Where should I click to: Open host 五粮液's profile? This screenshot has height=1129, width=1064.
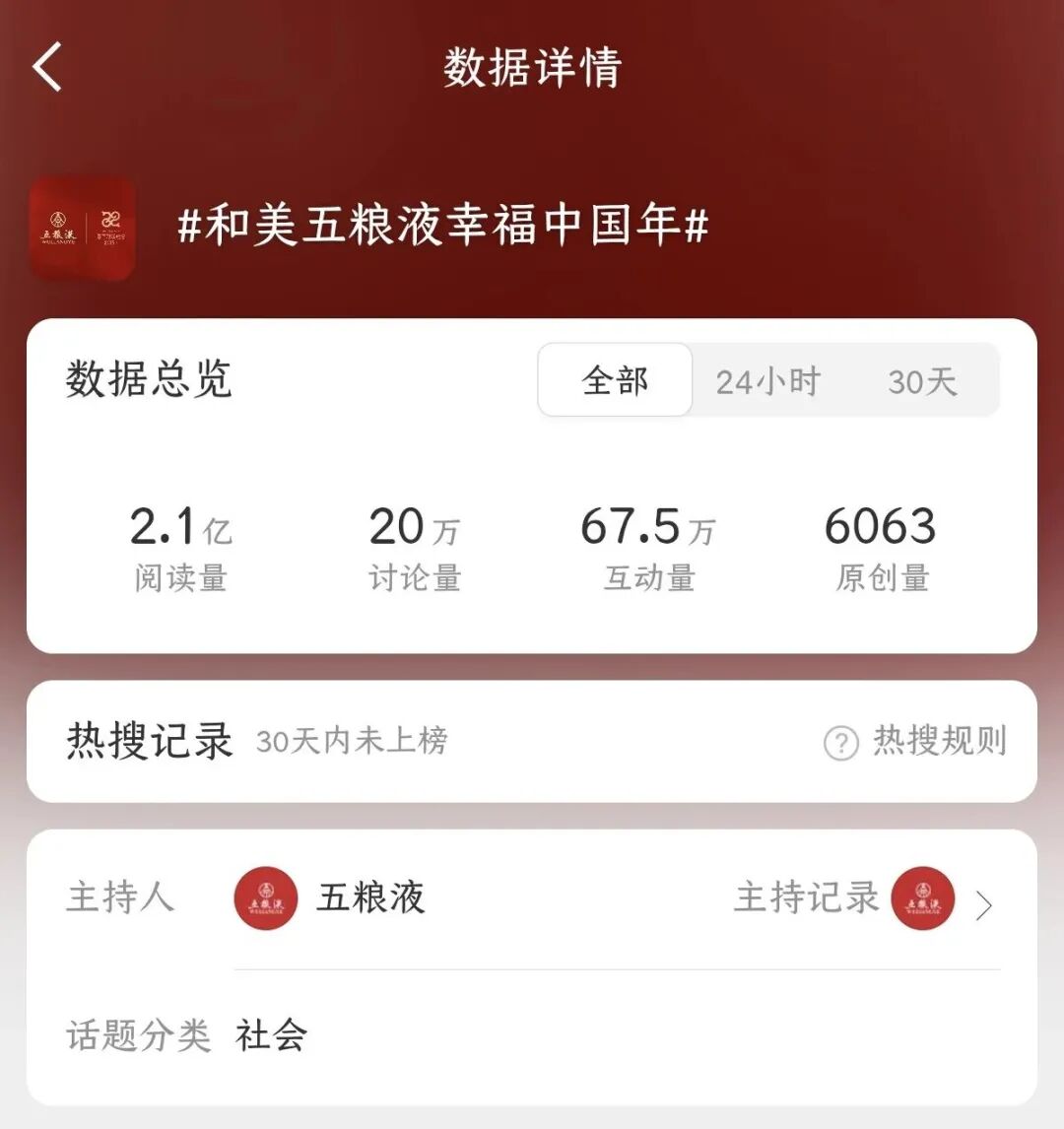tap(331, 898)
